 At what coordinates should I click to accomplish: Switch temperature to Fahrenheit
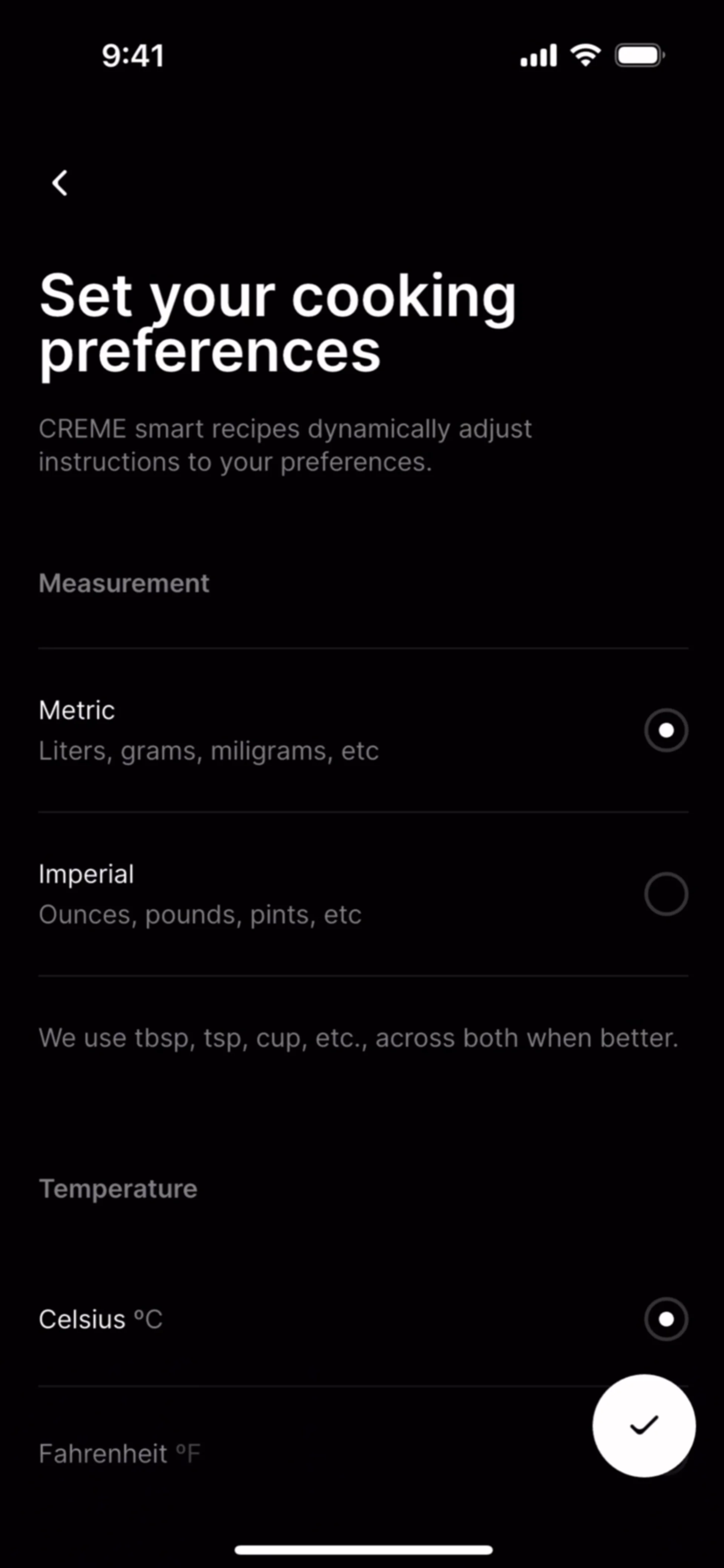click(x=120, y=1453)
